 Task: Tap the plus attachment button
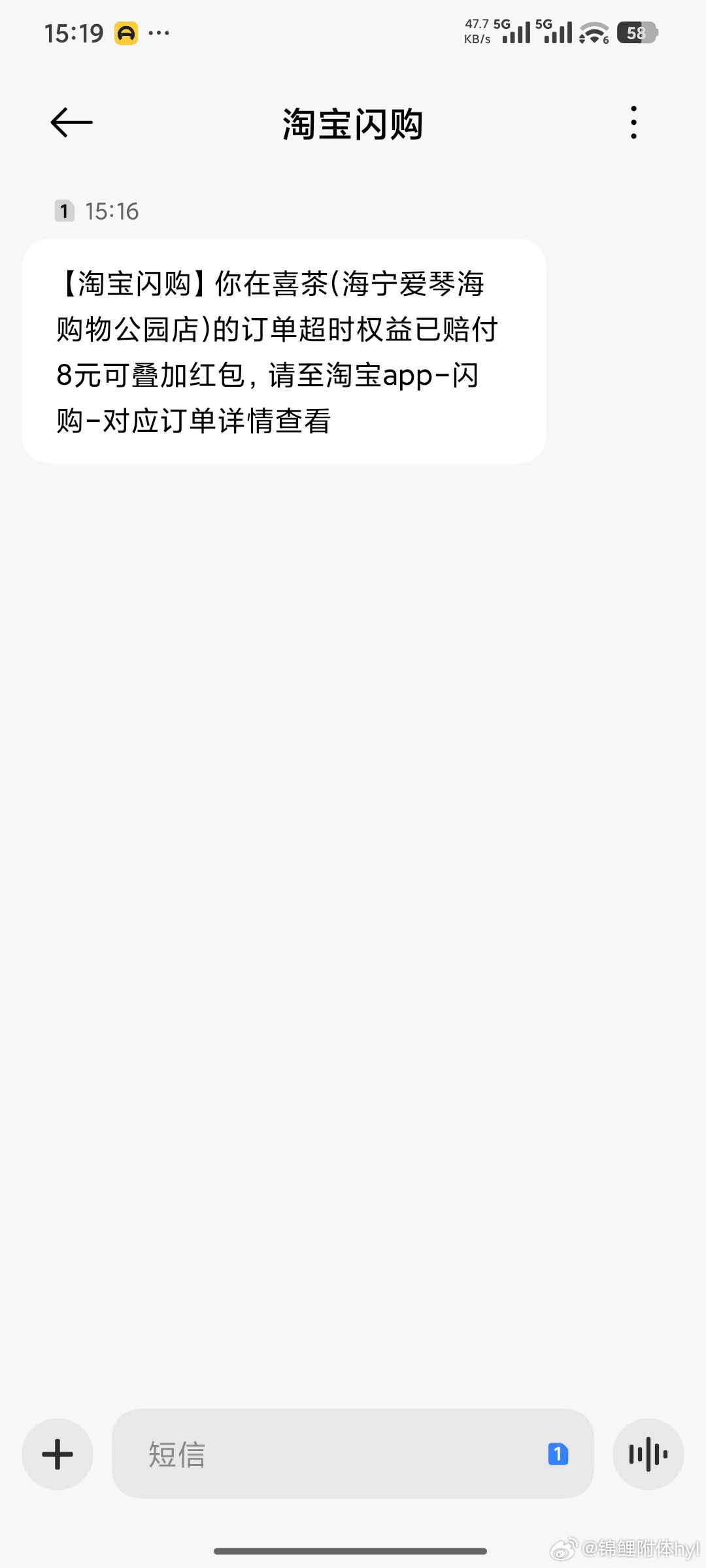(58, 1454)
